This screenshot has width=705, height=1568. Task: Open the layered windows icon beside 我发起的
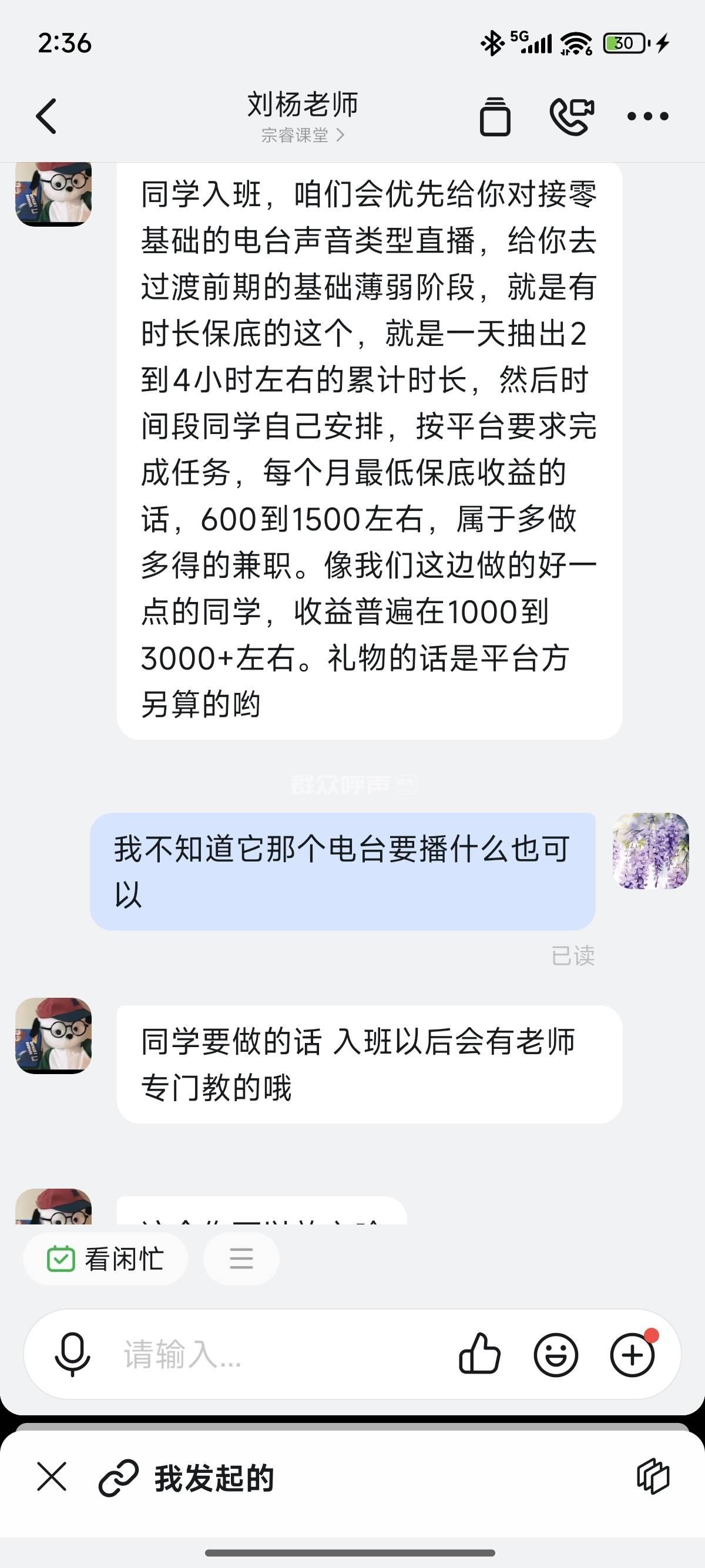tap(653, 1477)
